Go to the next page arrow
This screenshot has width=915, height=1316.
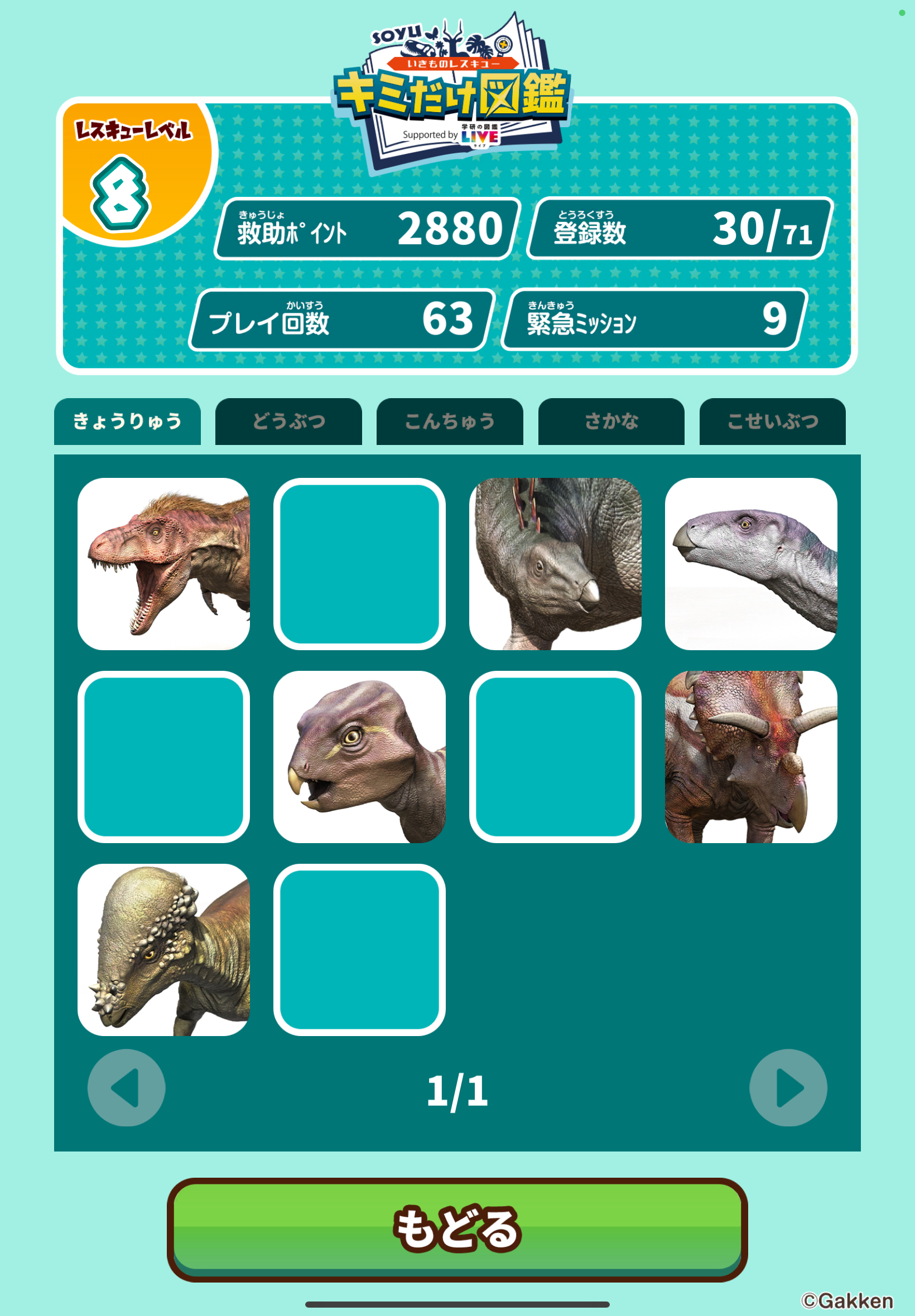click(x=788, y=1087)
